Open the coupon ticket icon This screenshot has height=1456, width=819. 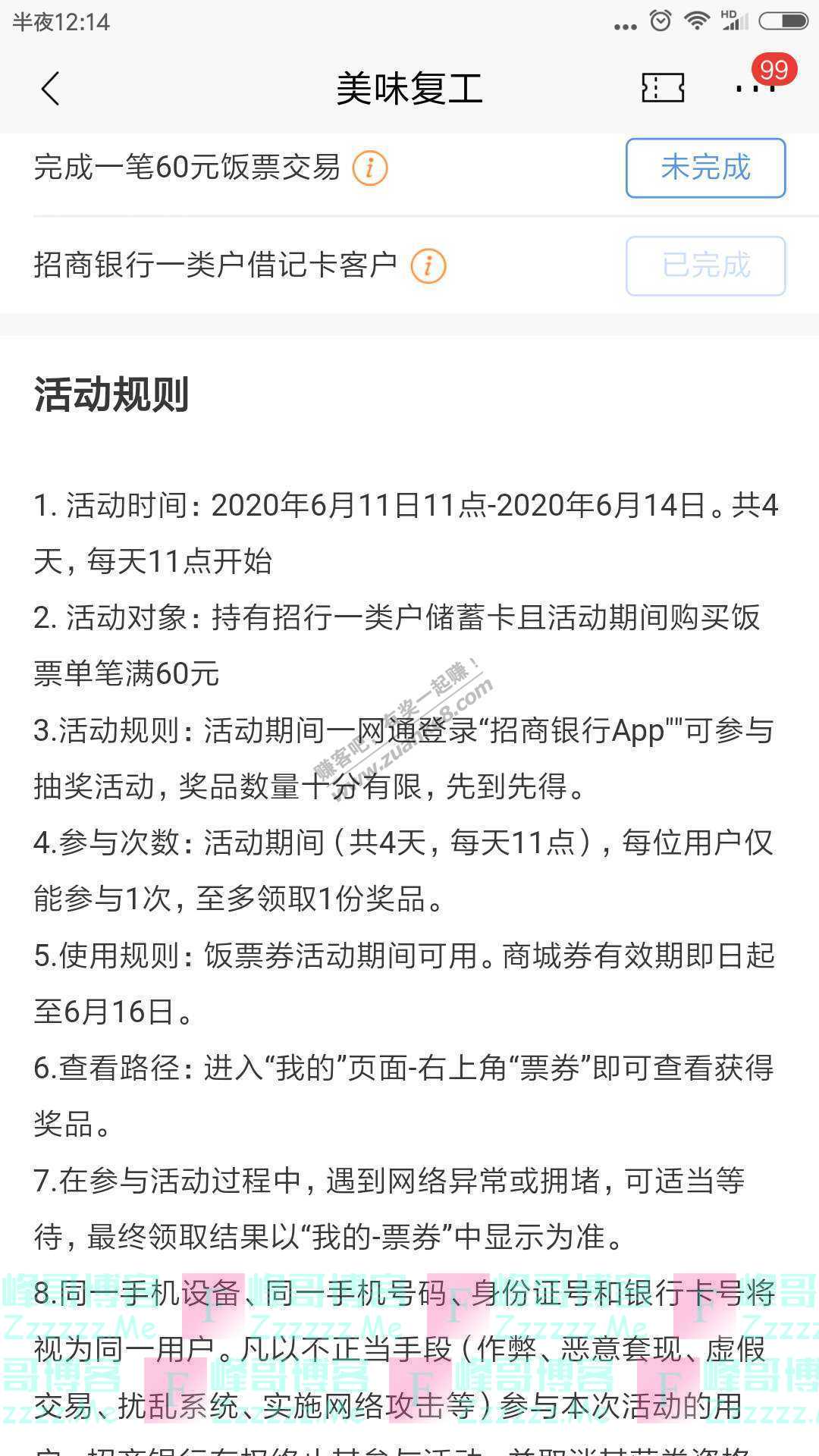pos(663,89)
